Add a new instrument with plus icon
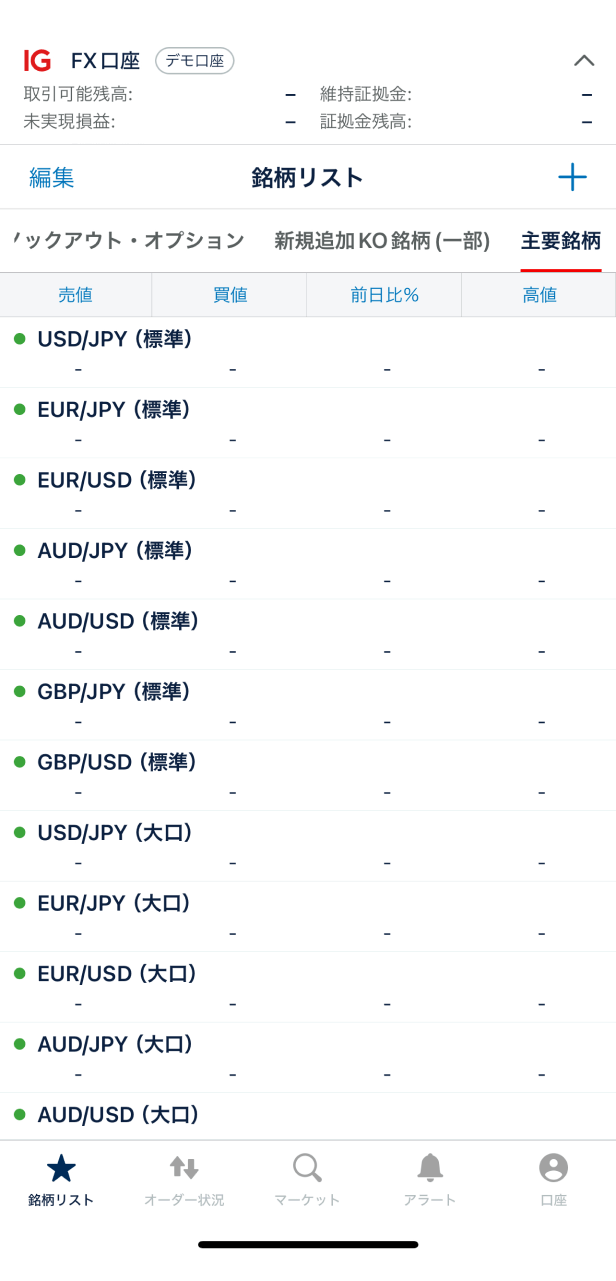This screenshot has height=1281, width=616. (x=572, y=177)
